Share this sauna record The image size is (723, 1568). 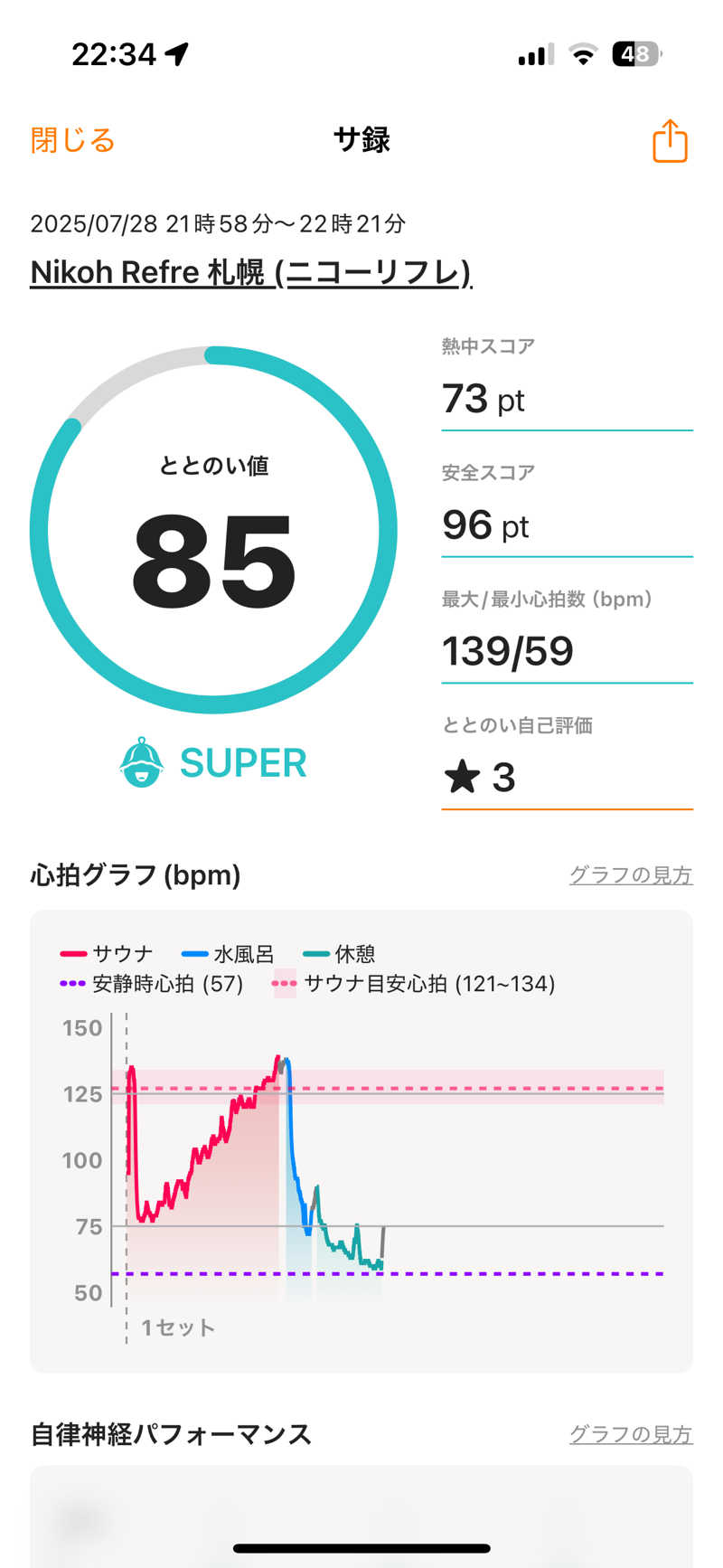click(670, 141)
